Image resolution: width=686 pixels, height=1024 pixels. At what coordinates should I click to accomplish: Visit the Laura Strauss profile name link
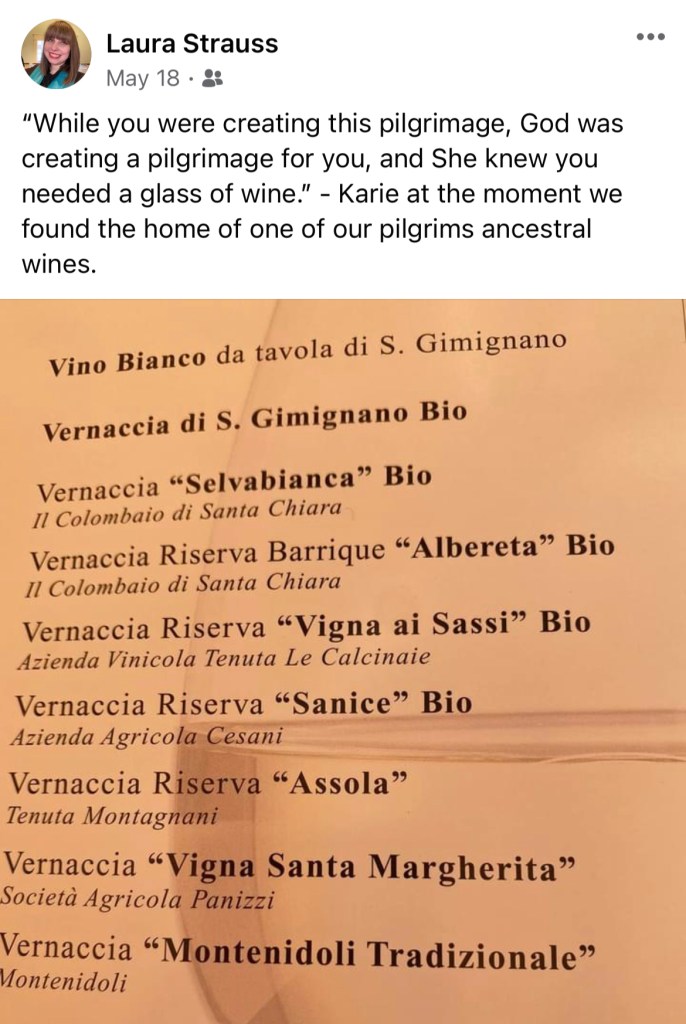(192, 44)
